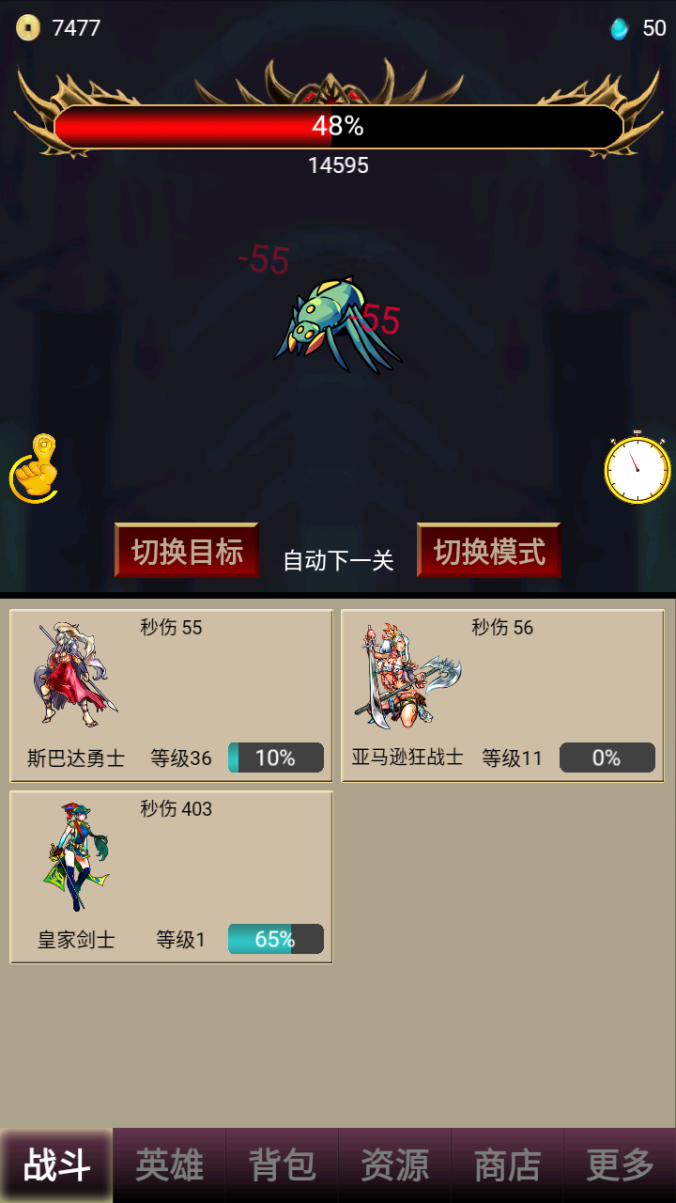This screenshot has height=1203, width=676.
Task: Switch to the 更多 tab
Action: click(620, 1165)
